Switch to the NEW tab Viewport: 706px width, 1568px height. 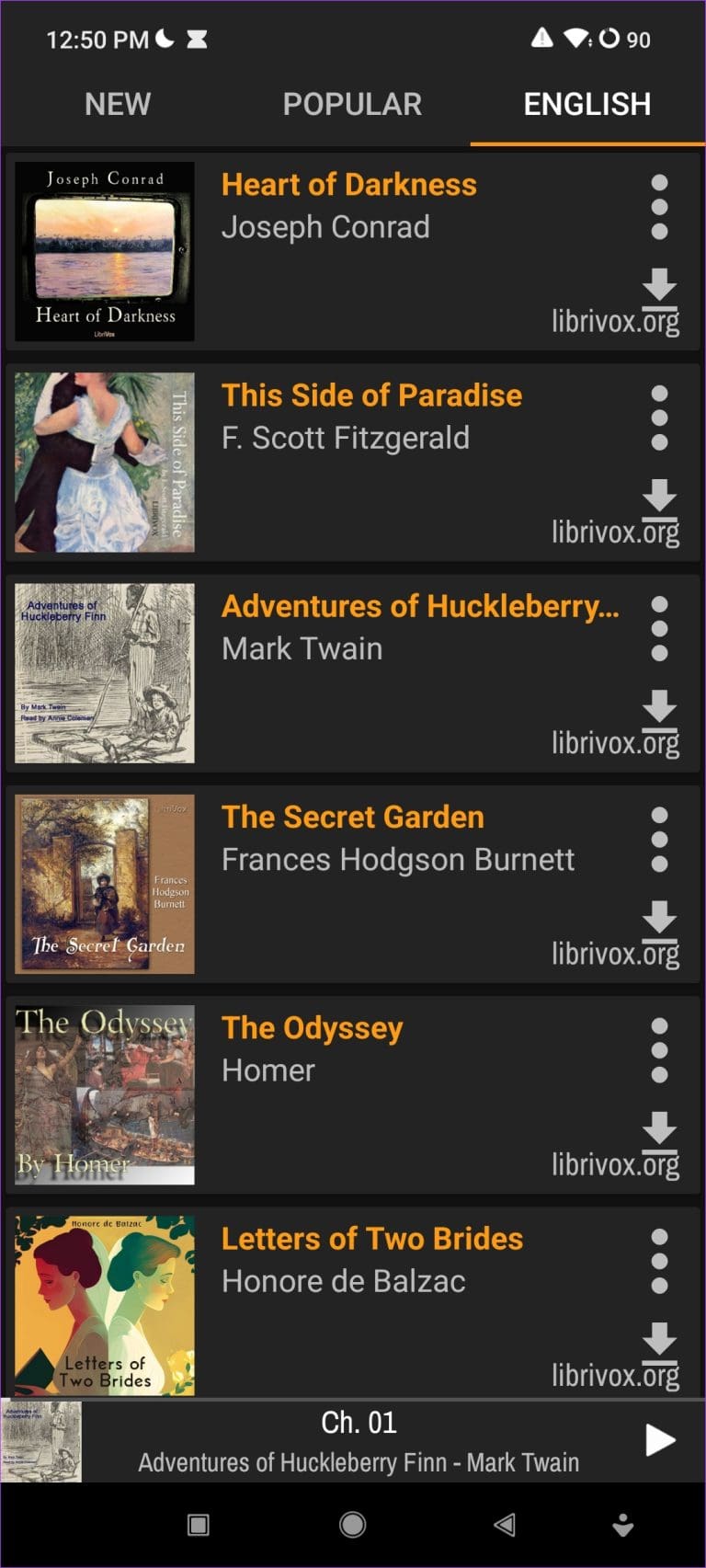[x=117, y=103]
